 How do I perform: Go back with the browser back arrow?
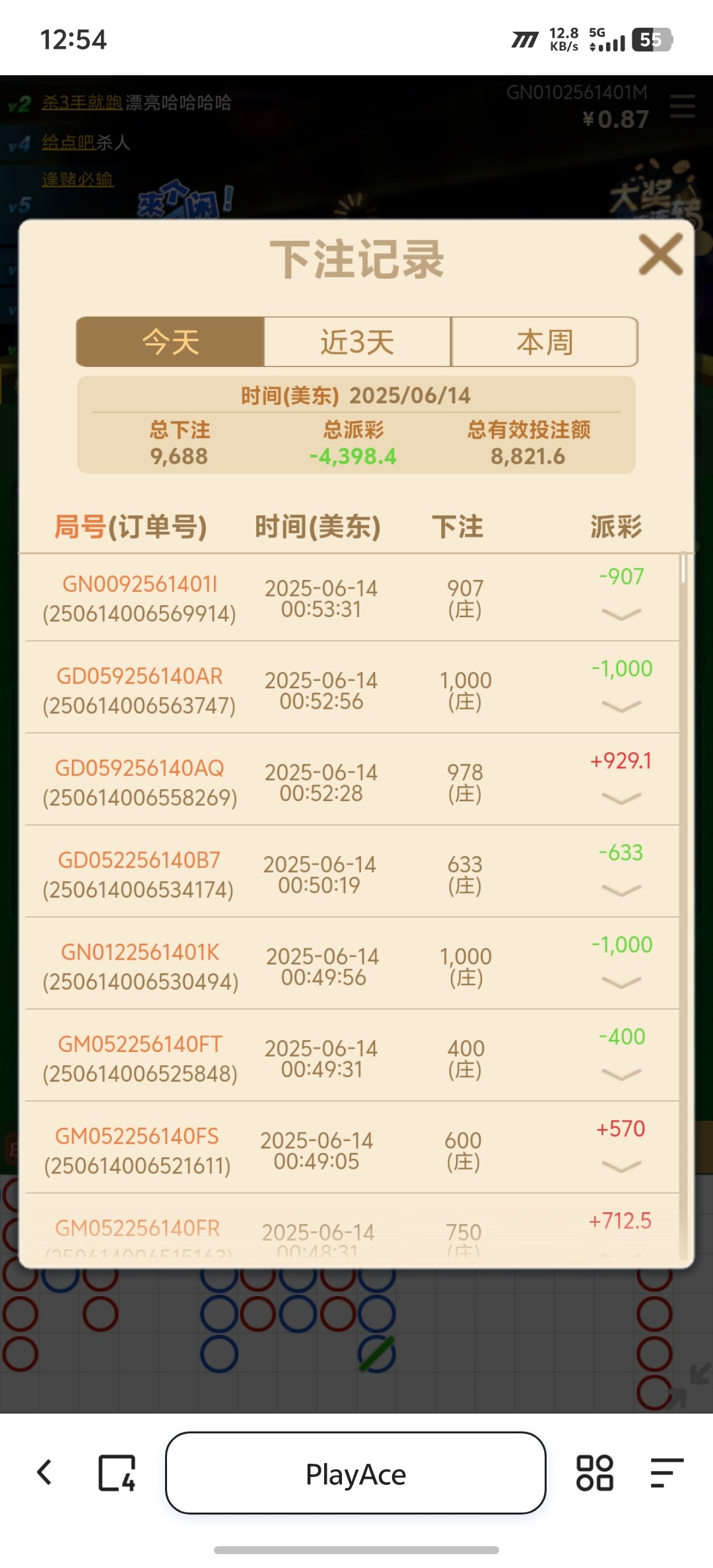point(44,1472)
